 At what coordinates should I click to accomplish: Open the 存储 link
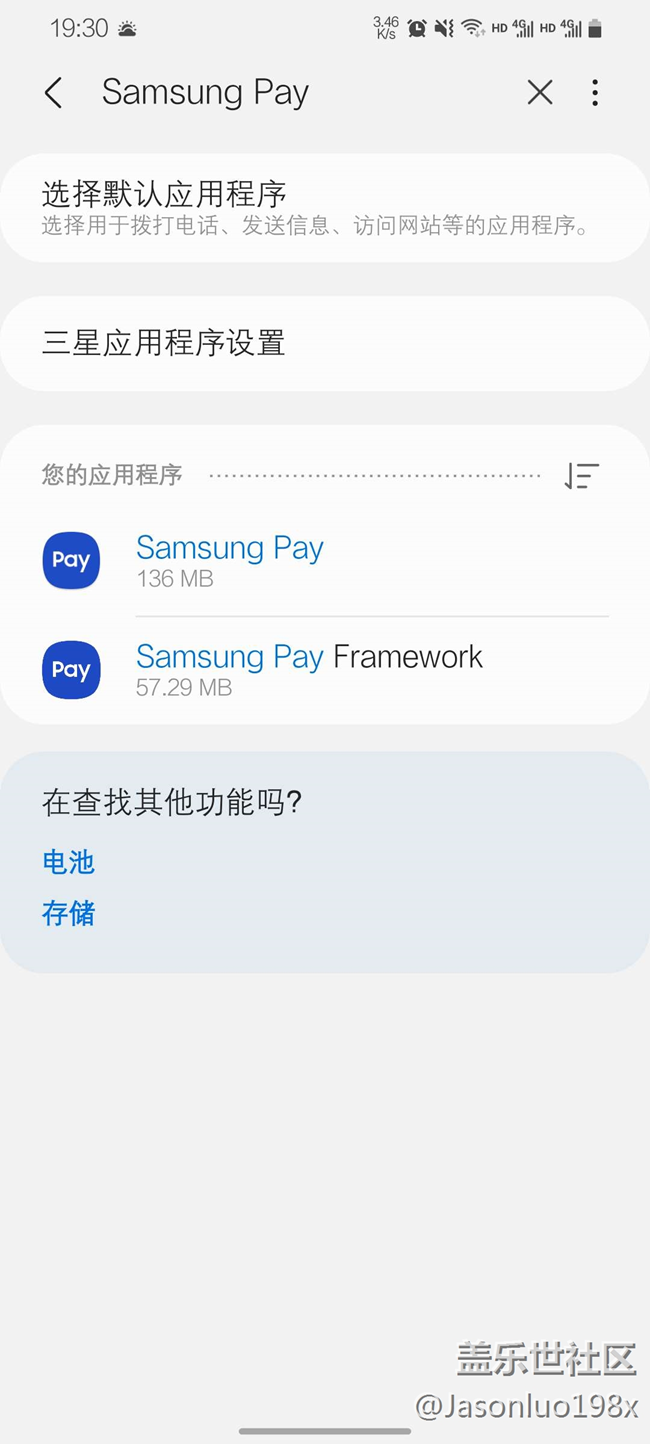68,913
